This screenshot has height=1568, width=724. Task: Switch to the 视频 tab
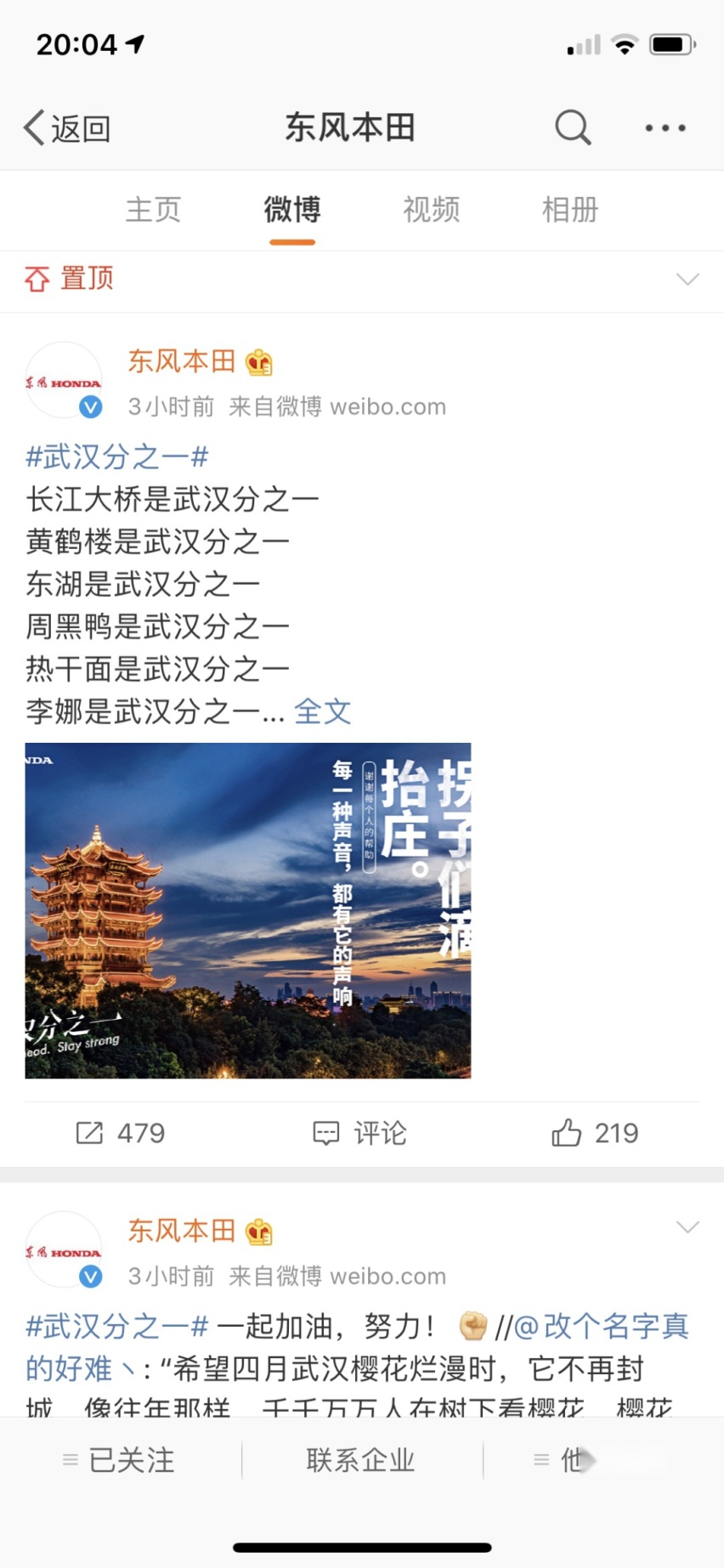[x=432, y=209]
